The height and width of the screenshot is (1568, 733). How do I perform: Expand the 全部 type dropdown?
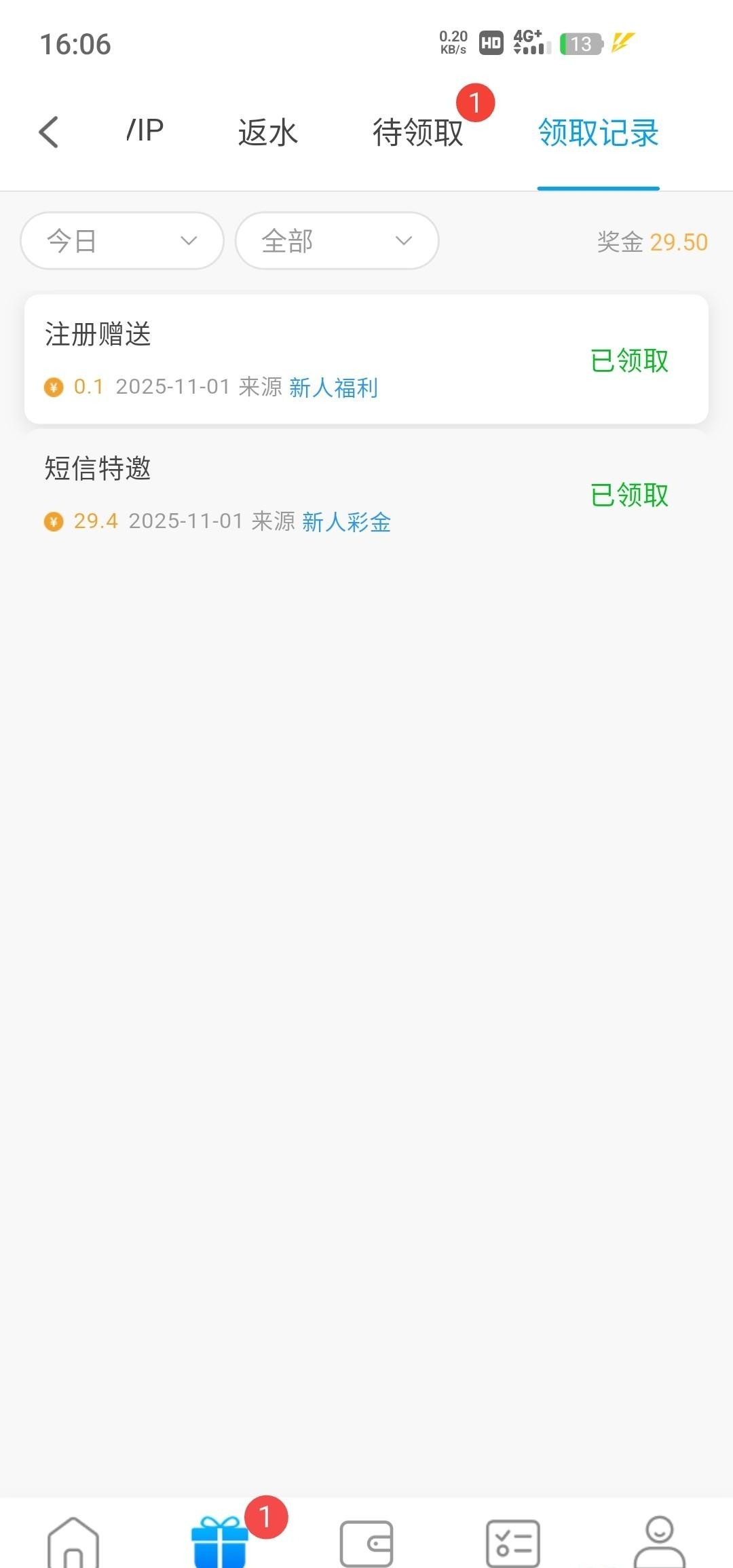(x=337, y=241)
